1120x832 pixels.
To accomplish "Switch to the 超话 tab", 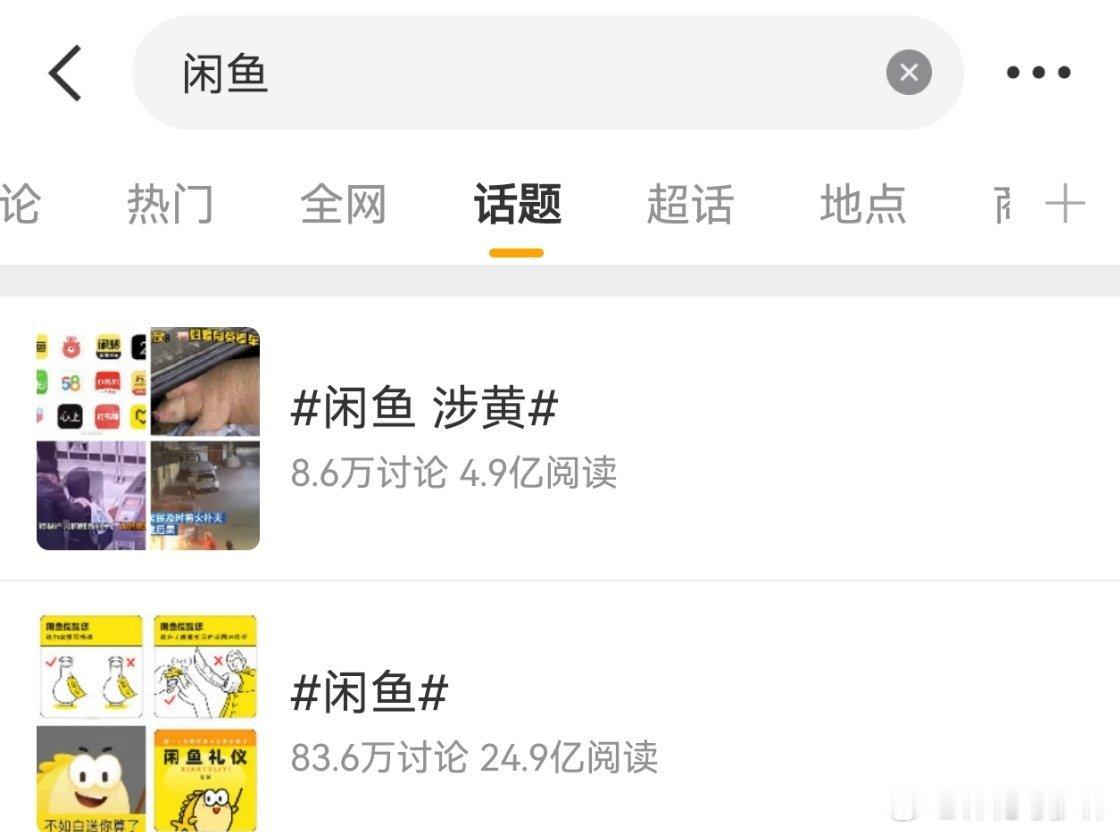I will [690, 204].
